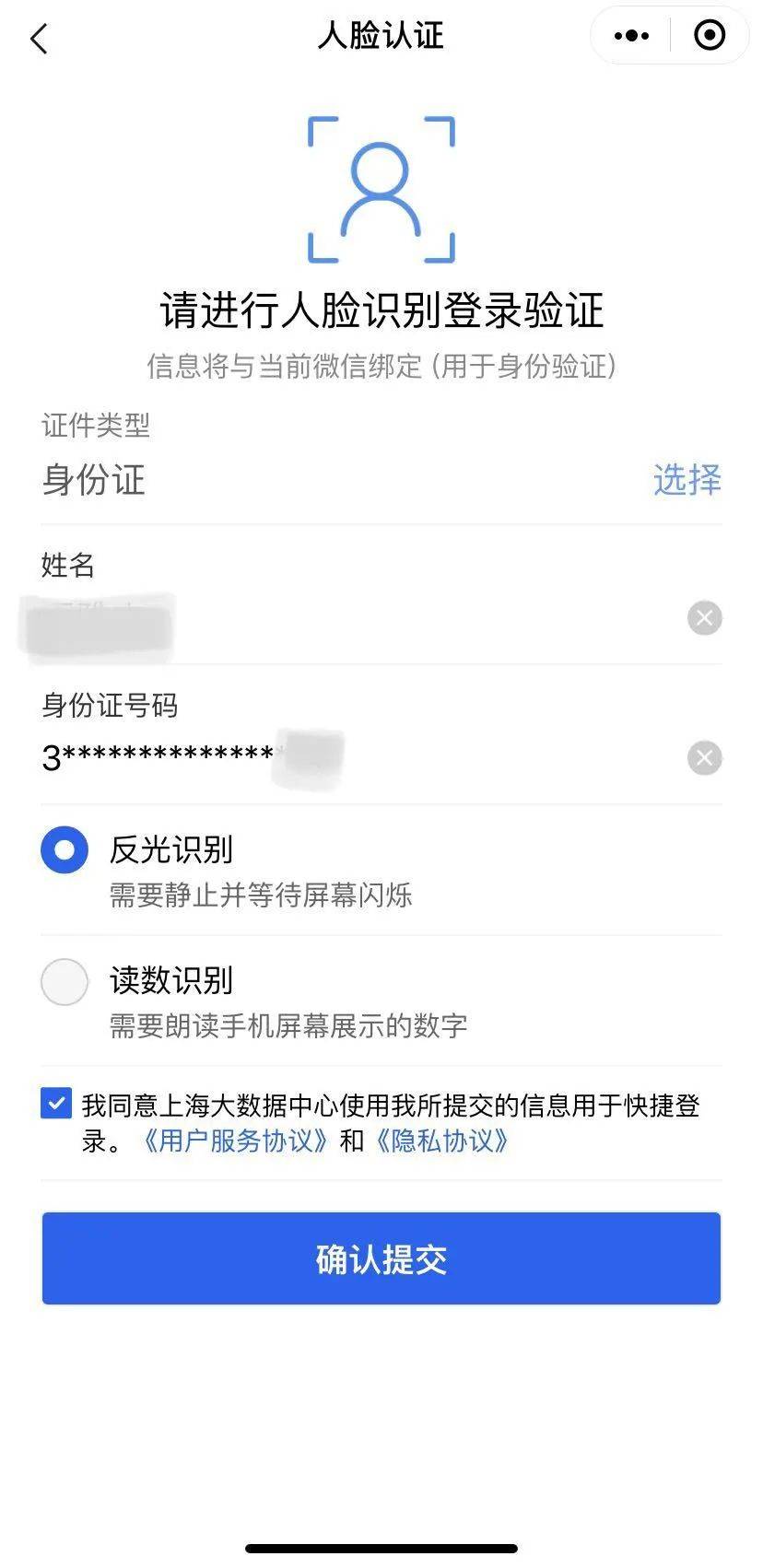This screenshot has width=763, height=1568.
Task: Select the 反光识别 recognition option
Action: click(64, 850)
